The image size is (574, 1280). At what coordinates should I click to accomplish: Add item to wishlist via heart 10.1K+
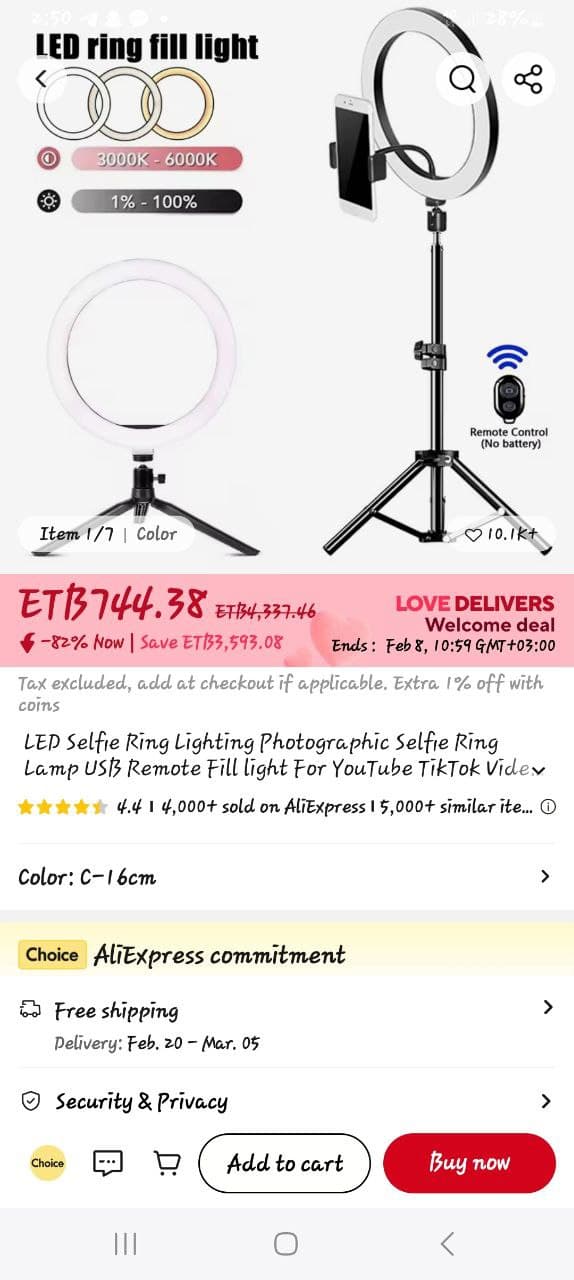pyautogui.click(x=501, y=534)
